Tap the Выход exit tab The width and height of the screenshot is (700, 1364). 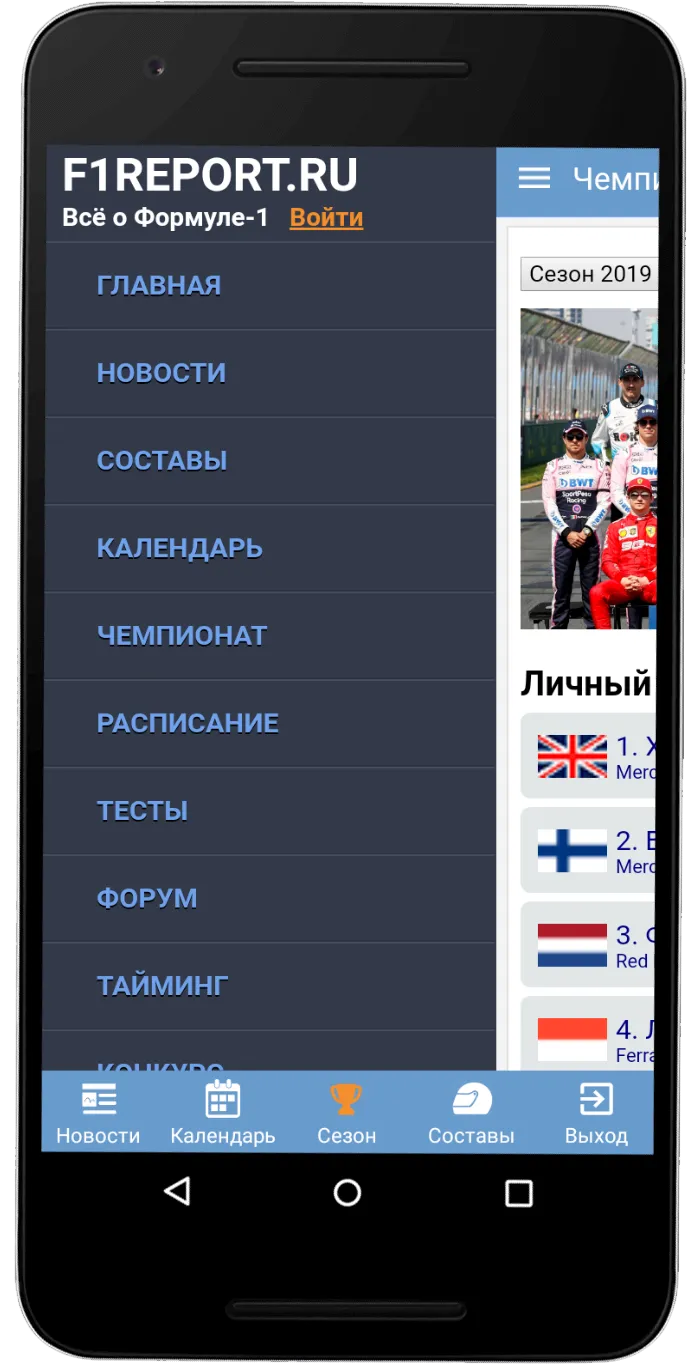pos(596,1113)
